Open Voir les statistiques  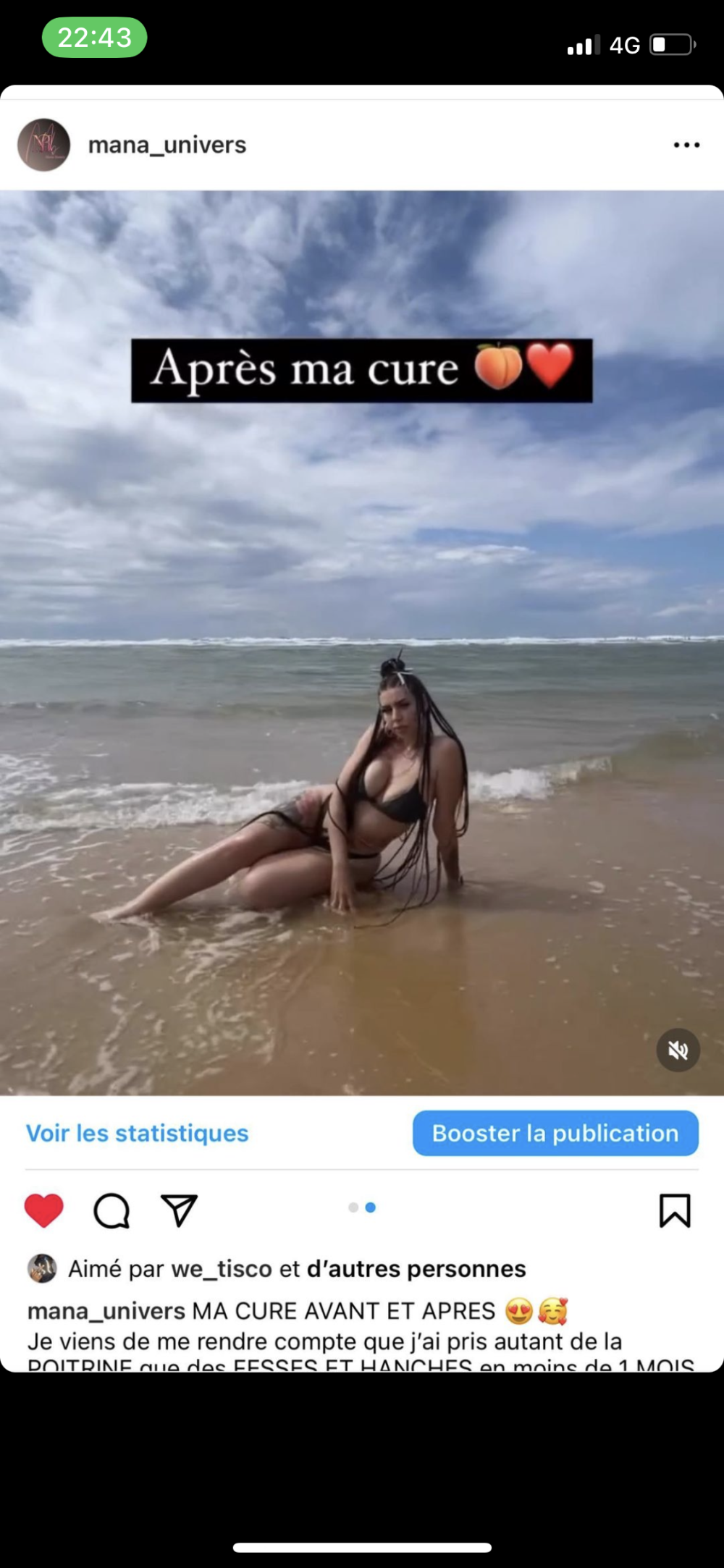(138, 1133)
